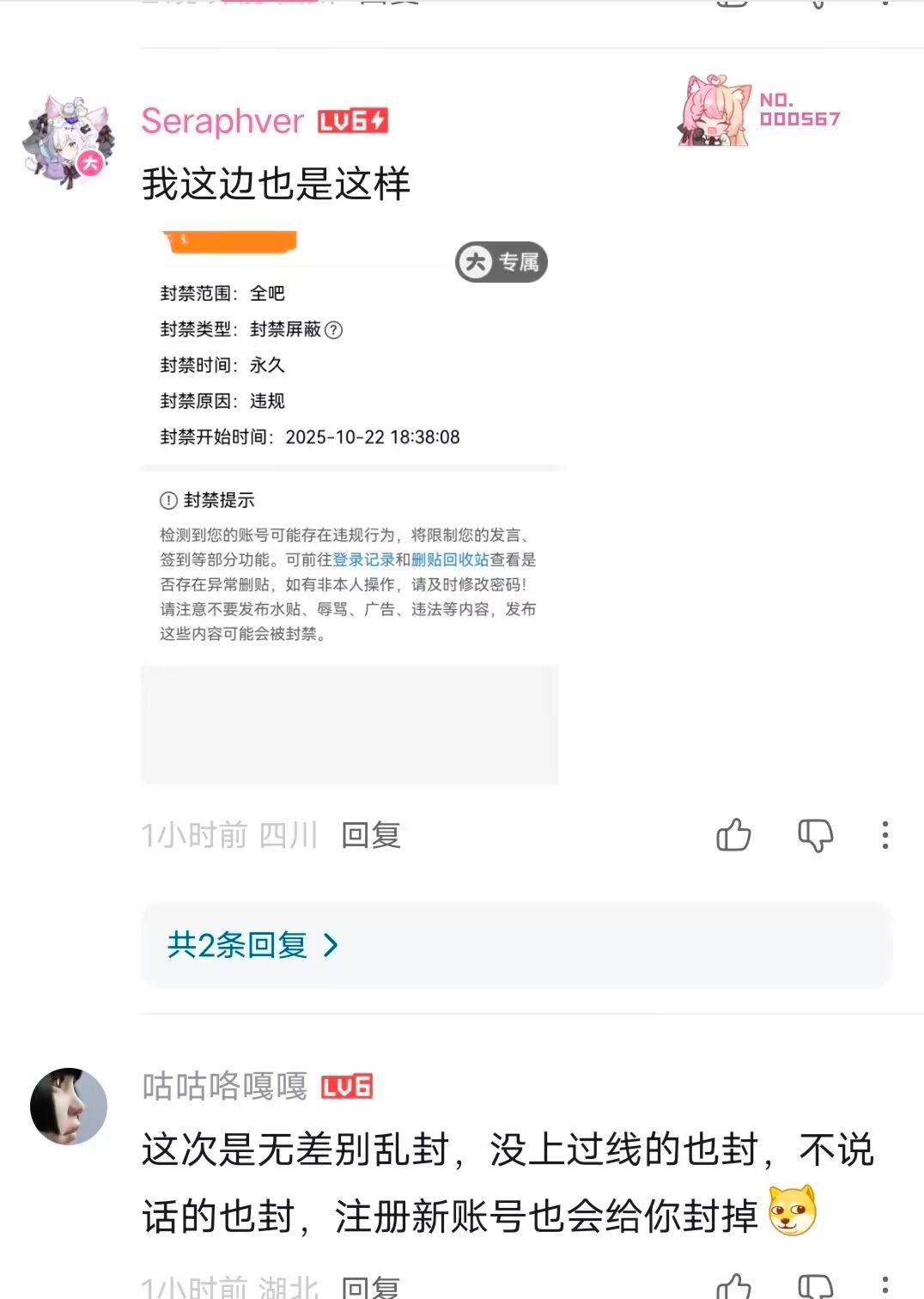Click the dislike icon under 咕咕咯嘎嘎's comment
Image resolution: width=924 pixels, height=1299 pixels.
(815, 1286)
